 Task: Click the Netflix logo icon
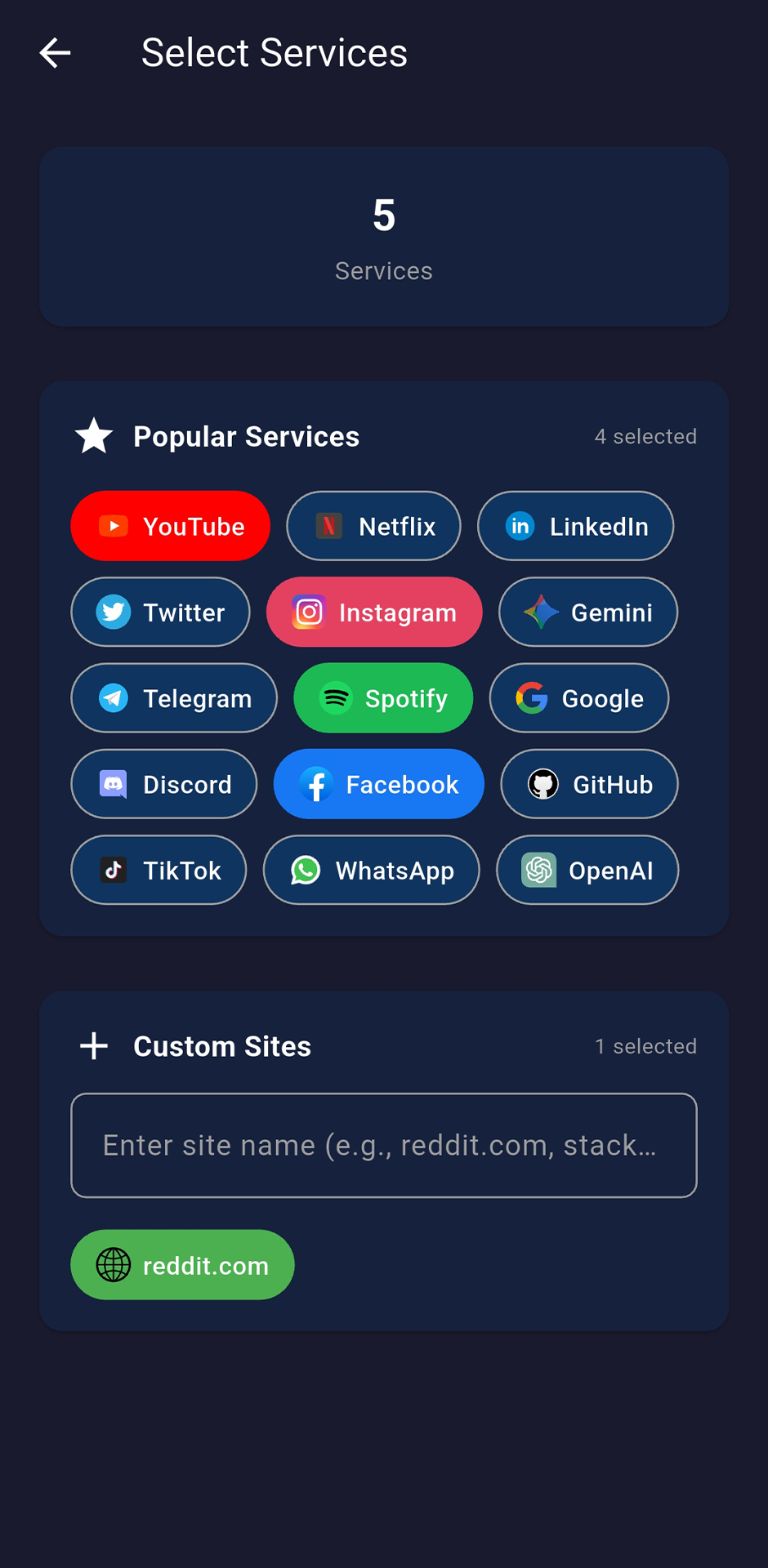328,526
